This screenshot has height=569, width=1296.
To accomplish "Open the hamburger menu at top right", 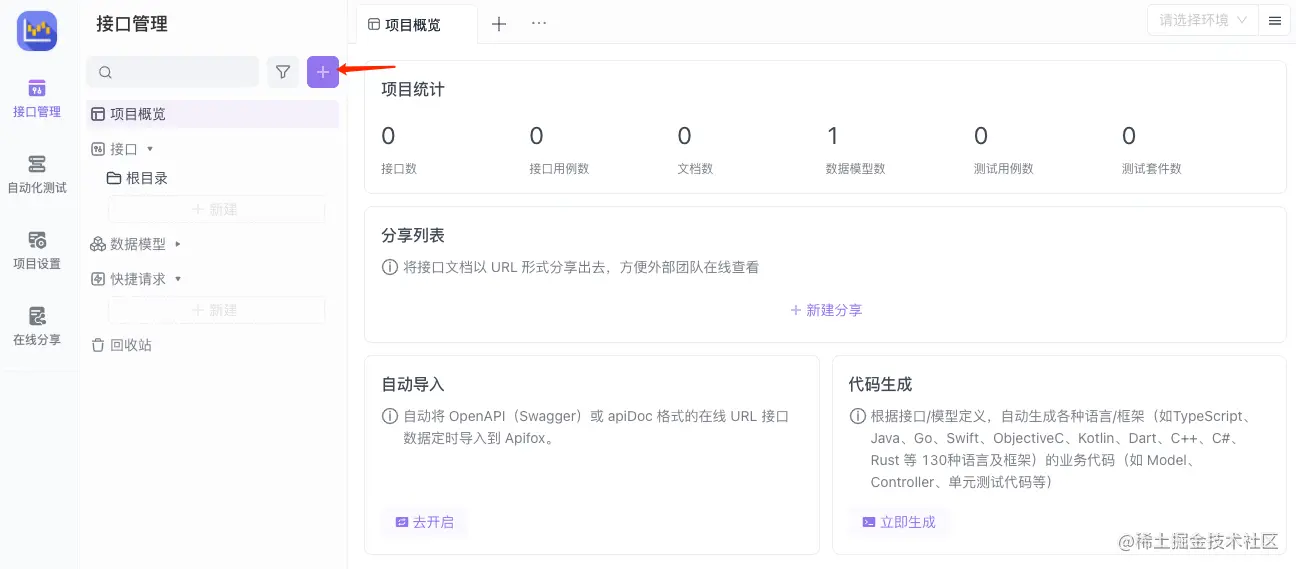I will pyautogui.click(x=1274, y=20).
